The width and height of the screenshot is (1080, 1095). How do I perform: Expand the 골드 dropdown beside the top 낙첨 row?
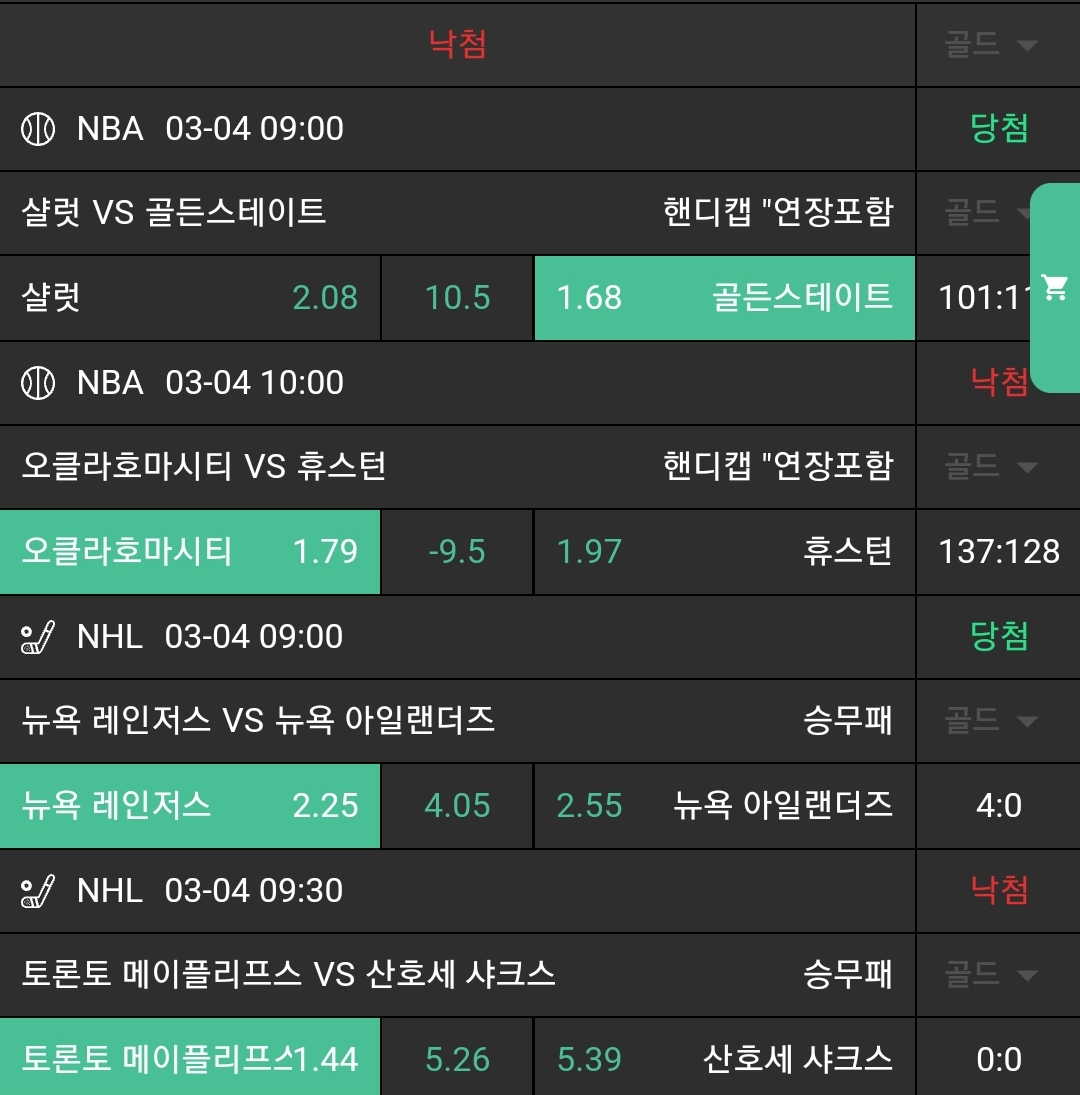tap(991, 45)
